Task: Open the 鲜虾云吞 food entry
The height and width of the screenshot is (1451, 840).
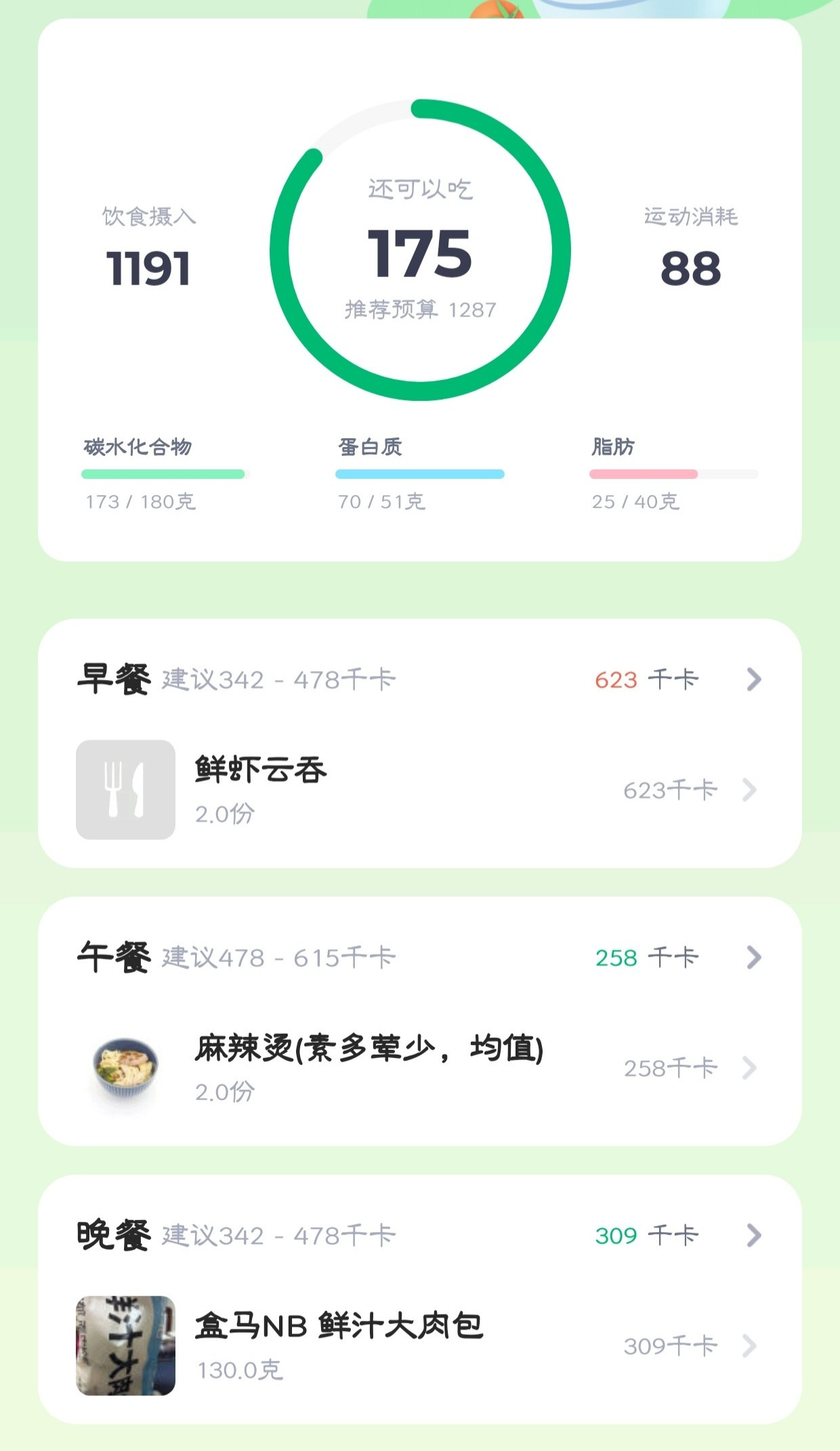Action: coord(420,789)
